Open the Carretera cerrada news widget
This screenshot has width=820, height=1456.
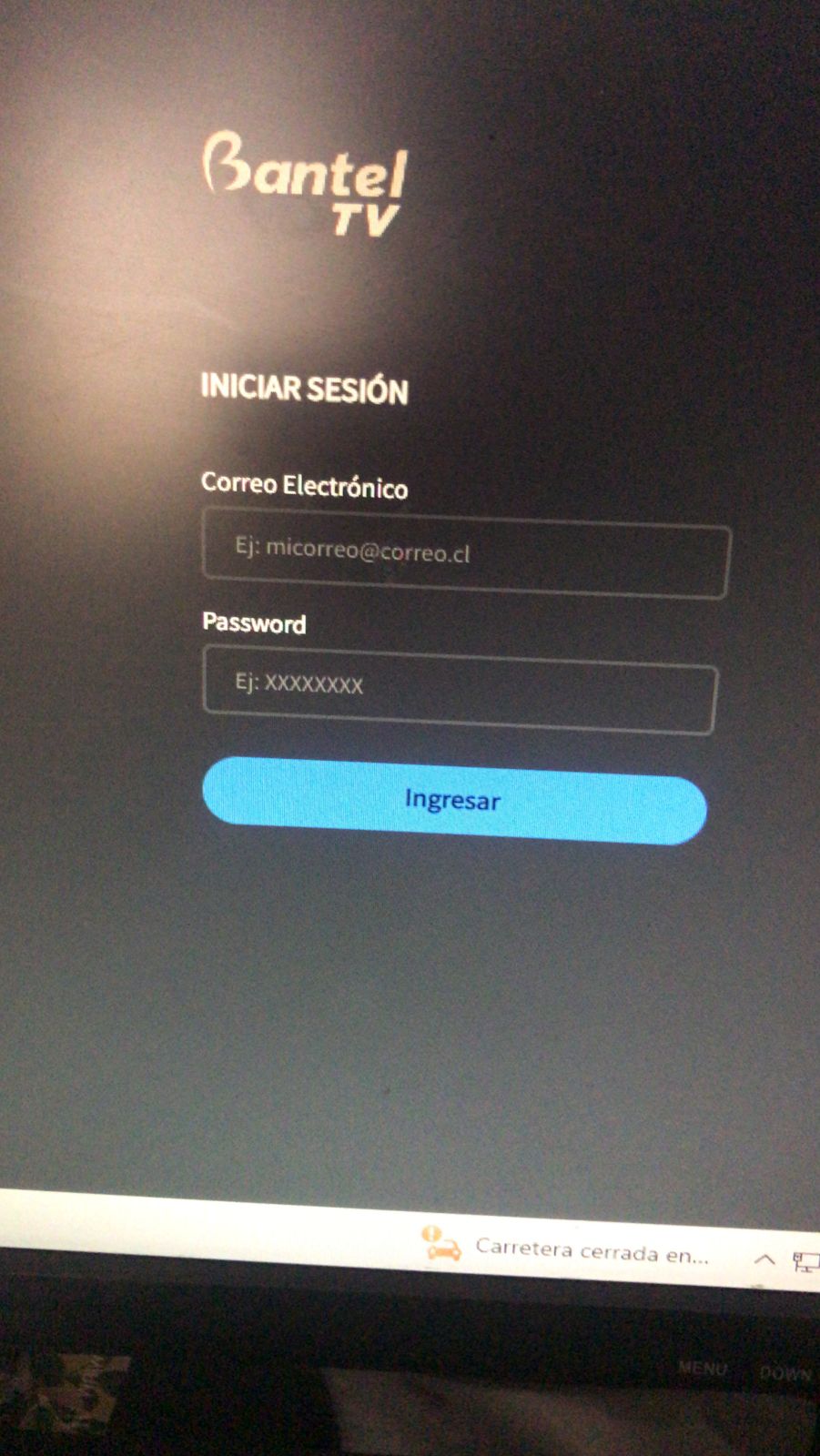[x=566, y=1249]
